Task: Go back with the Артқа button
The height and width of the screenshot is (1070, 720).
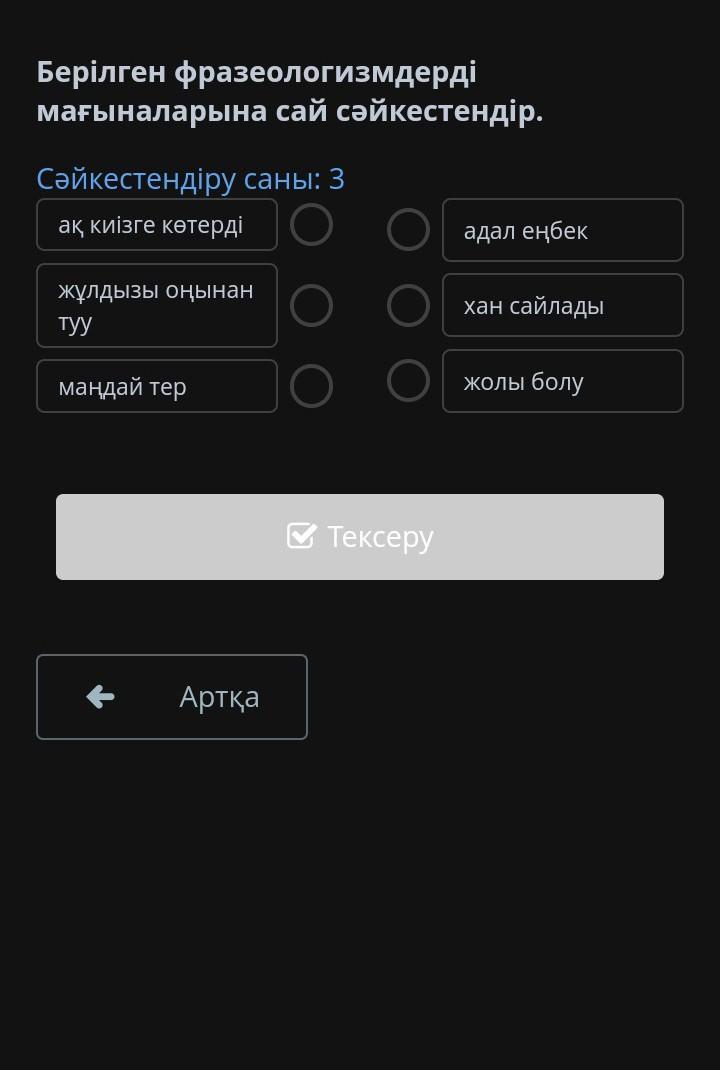Action: [172, 697]
